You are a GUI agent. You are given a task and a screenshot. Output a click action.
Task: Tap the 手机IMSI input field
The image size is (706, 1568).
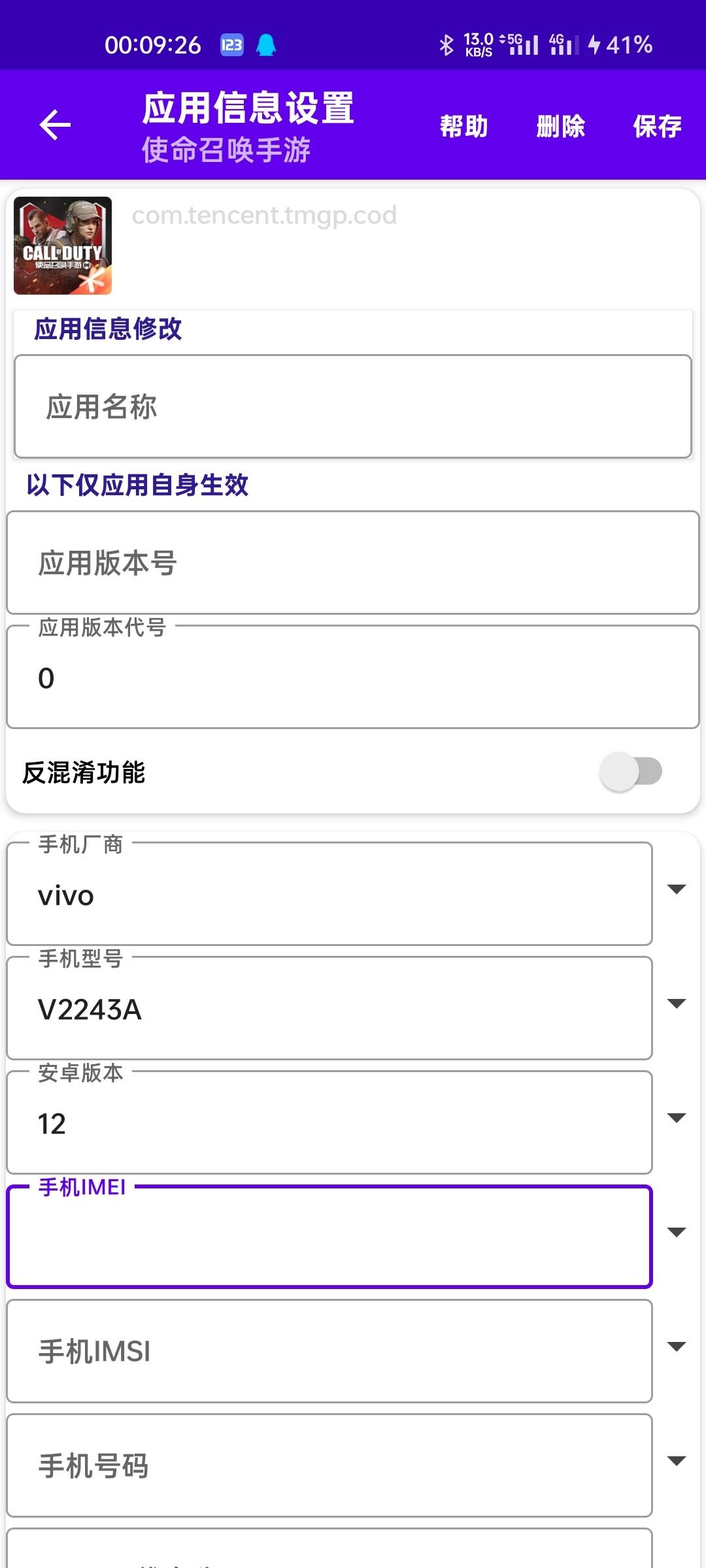329,1351
